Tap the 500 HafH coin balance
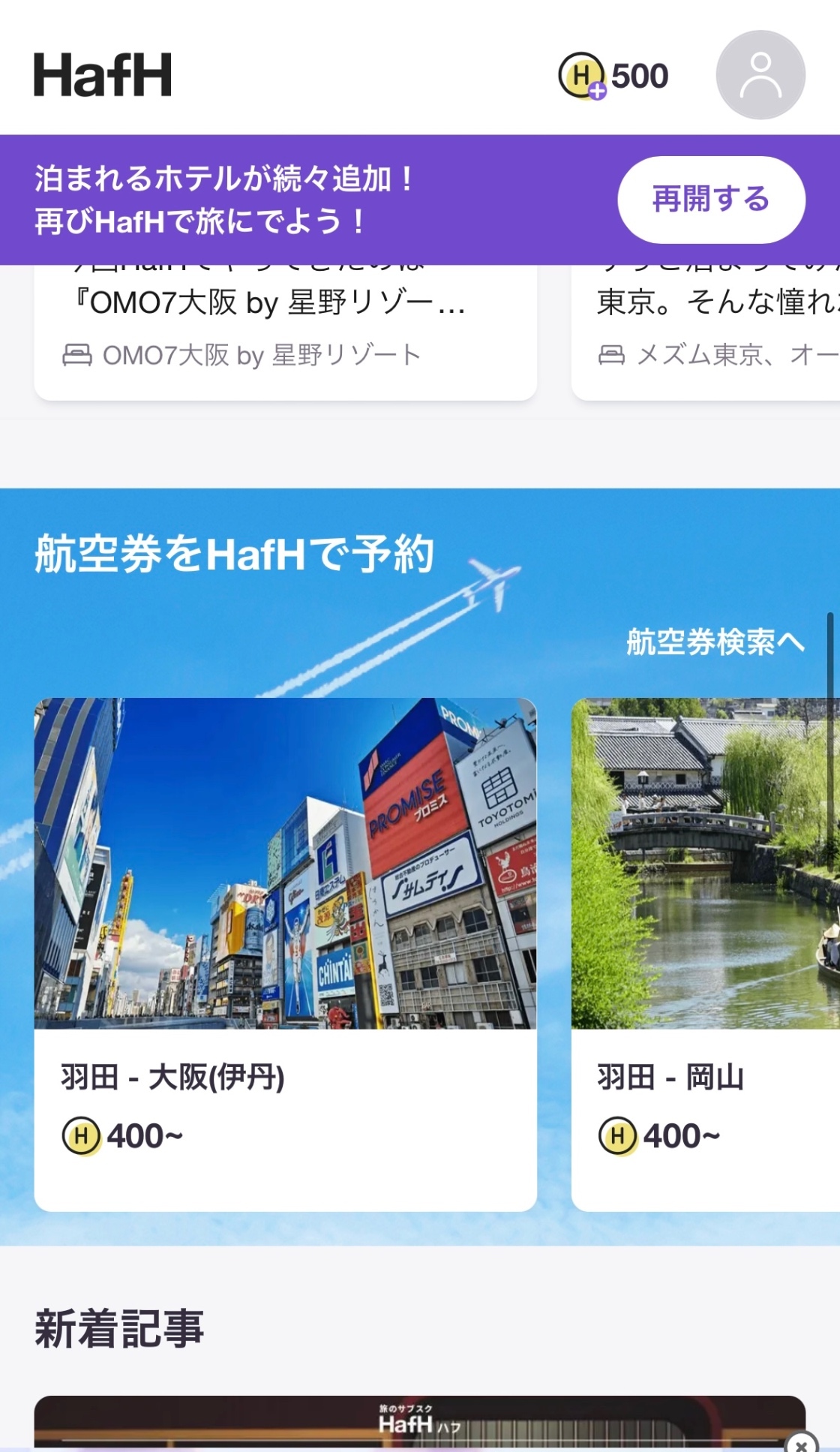 coord(614,77)
